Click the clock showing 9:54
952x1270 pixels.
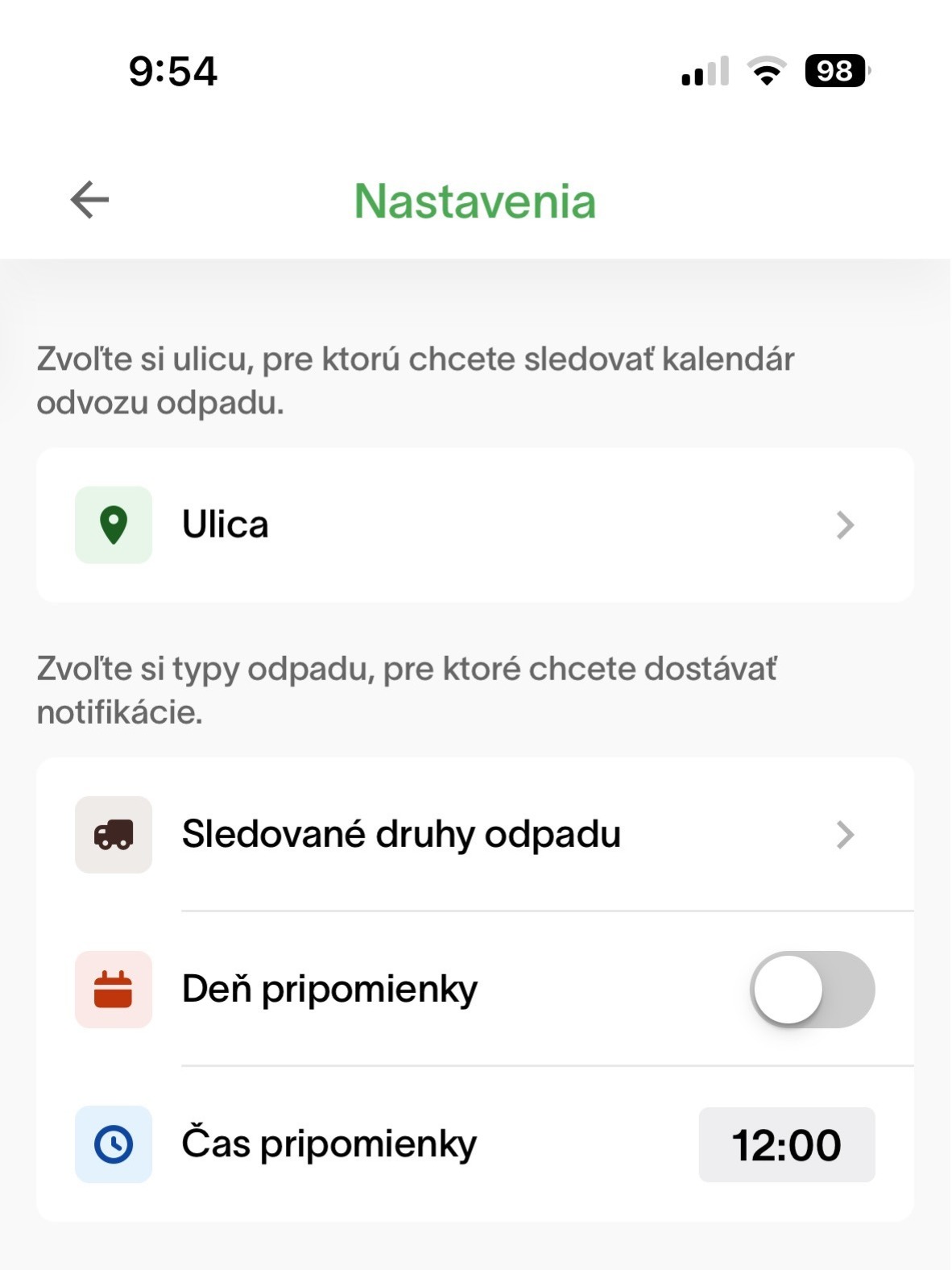[x=171, y=73]
